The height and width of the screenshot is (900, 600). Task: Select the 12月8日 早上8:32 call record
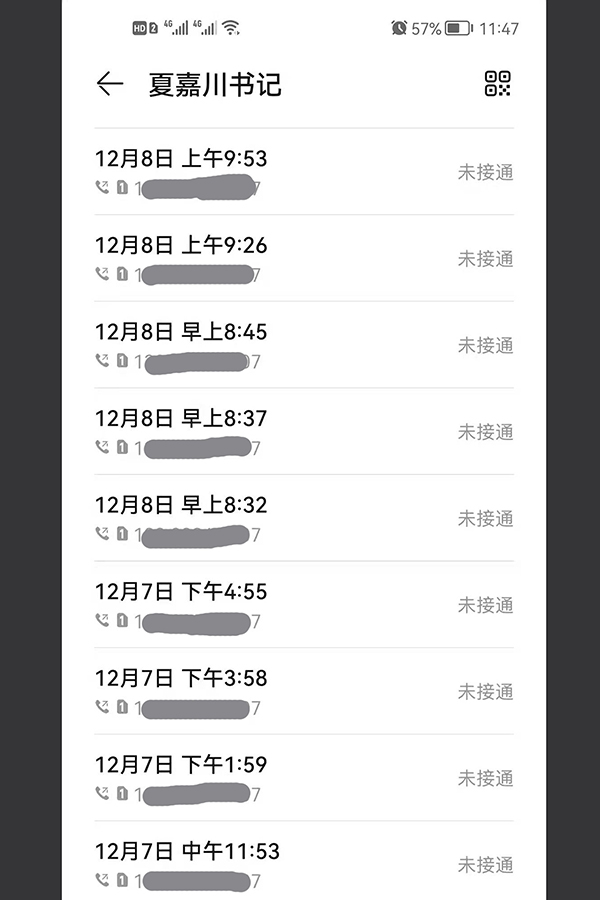point(300,518)
